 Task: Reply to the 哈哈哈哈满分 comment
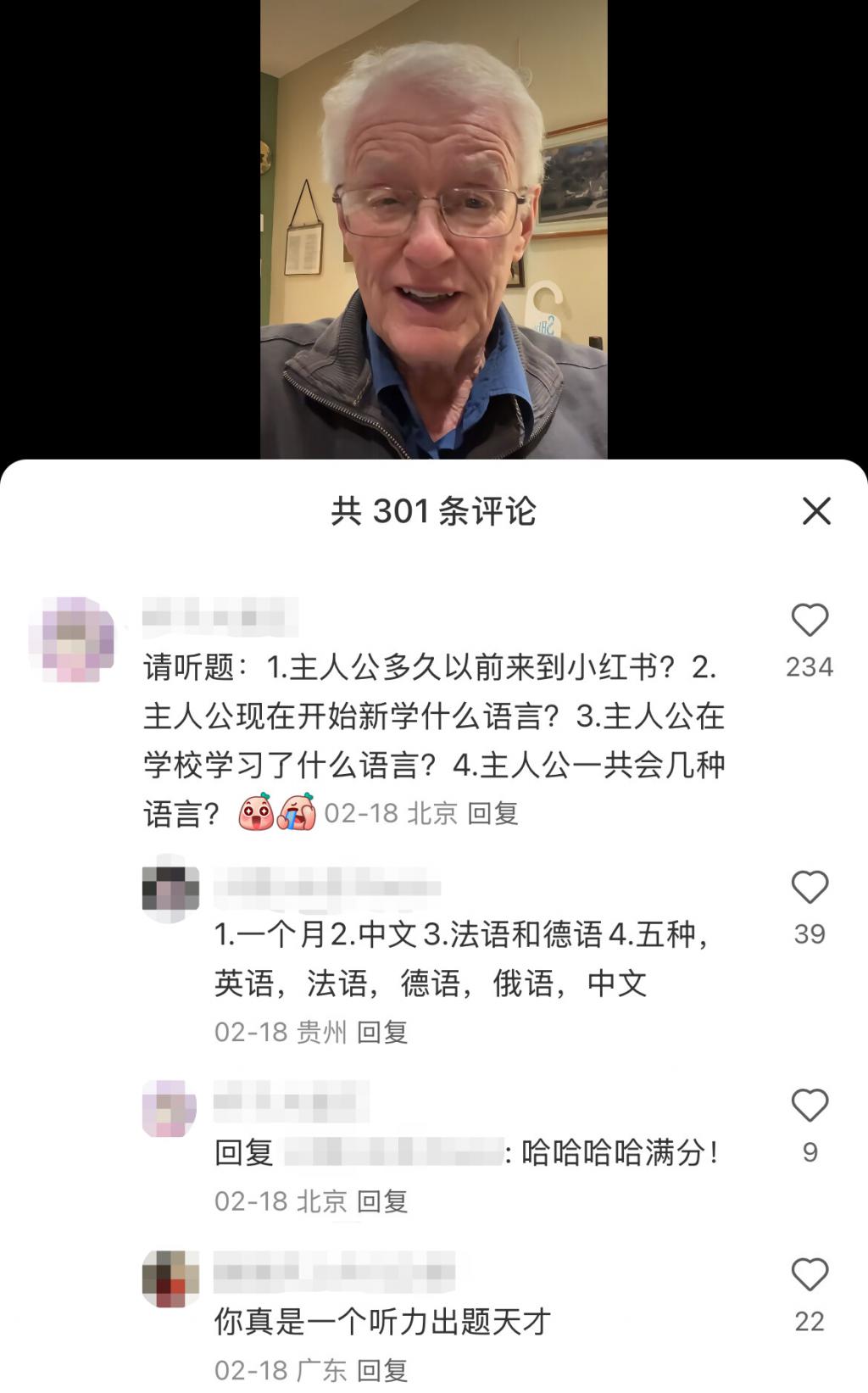(382, 1201)
